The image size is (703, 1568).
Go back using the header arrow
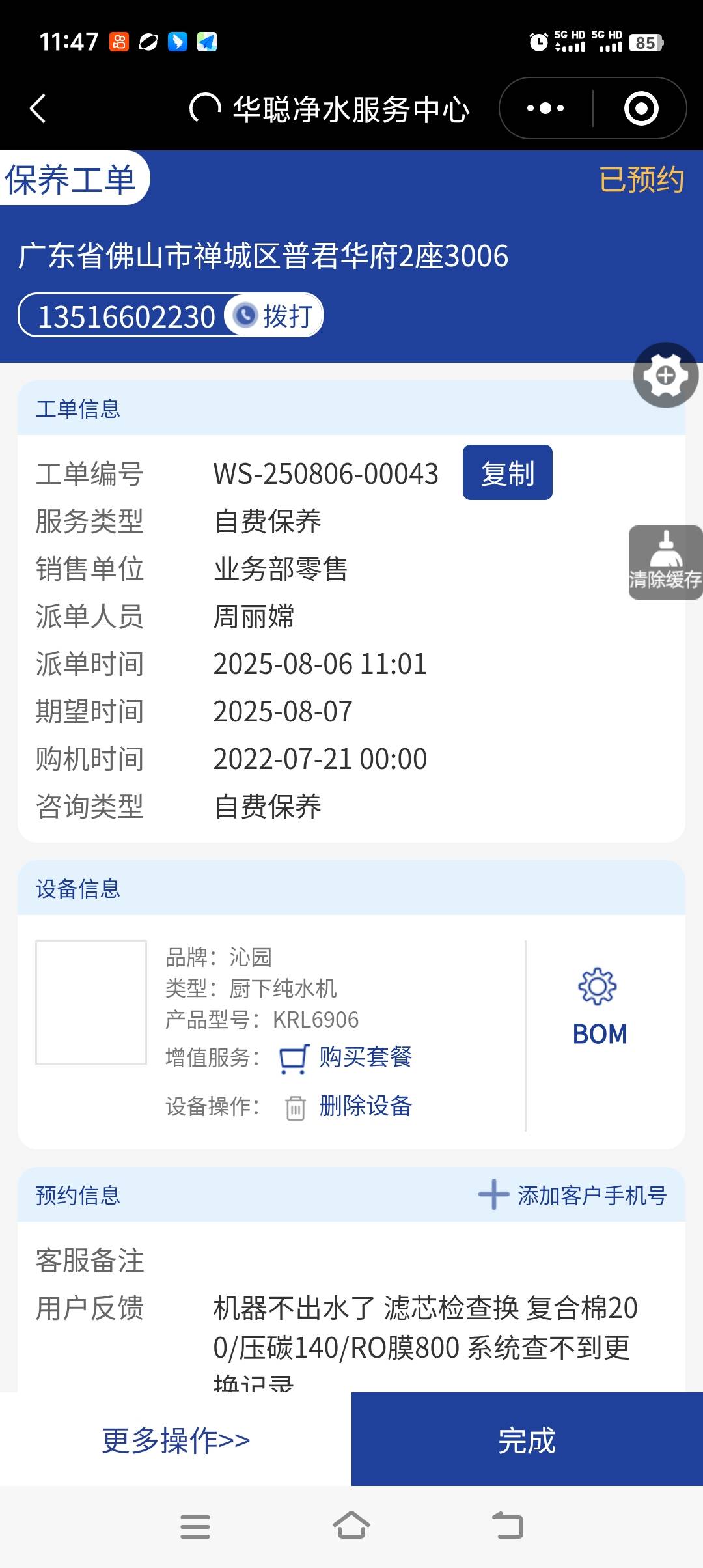38,108
